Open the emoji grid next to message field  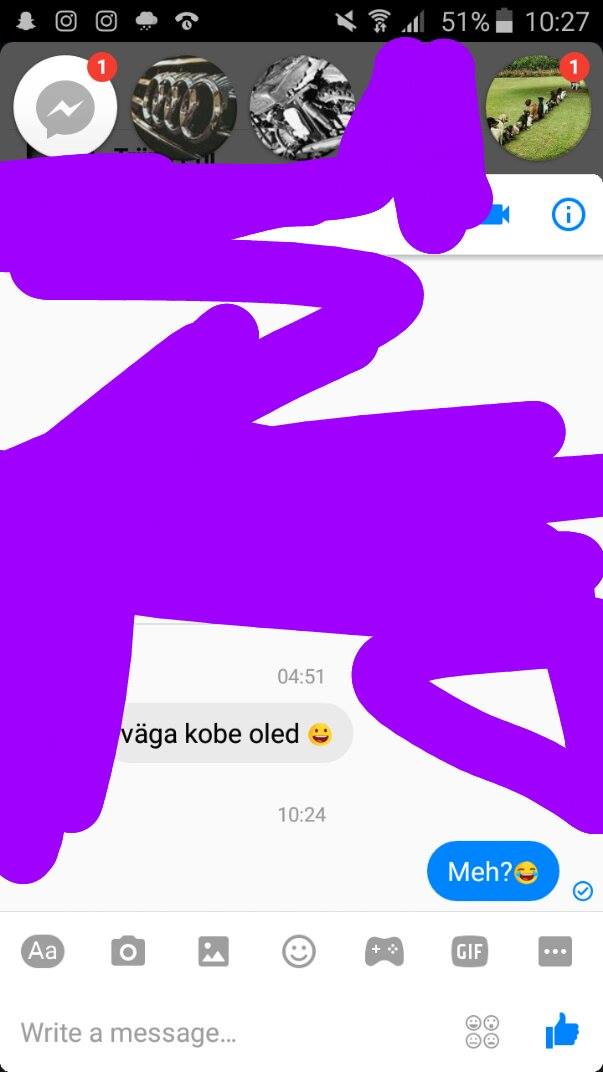pyautogui.click(x=482, y=1032)
